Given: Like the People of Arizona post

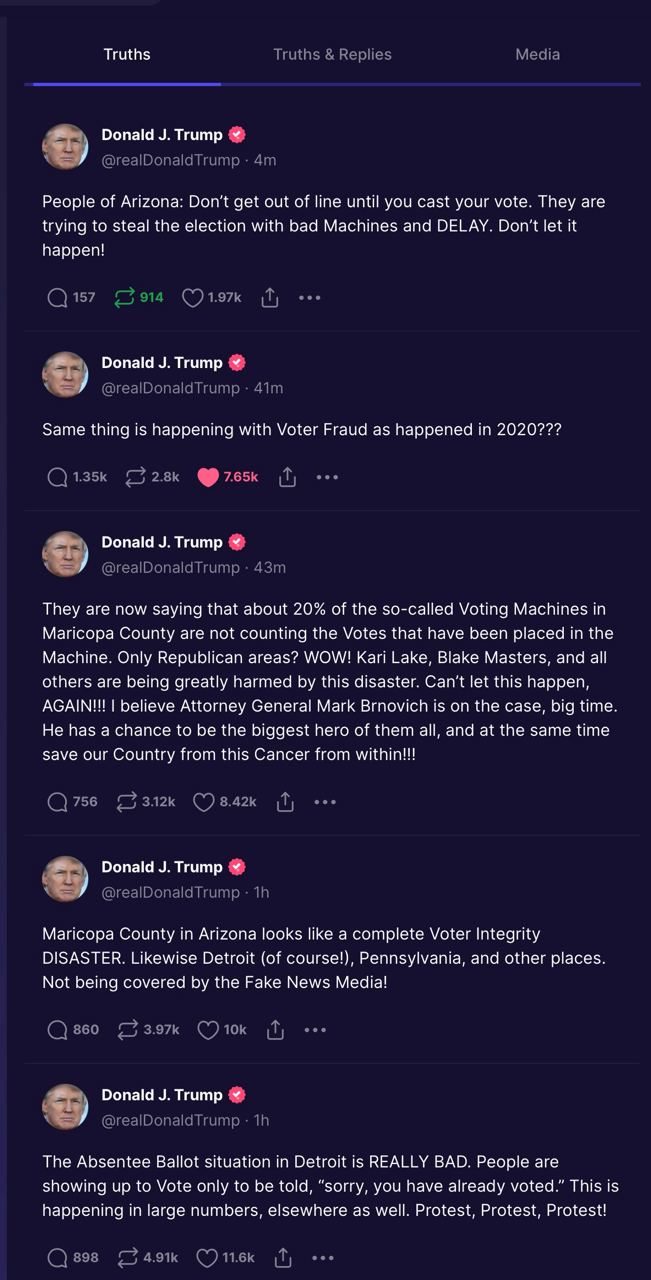Looking at the screenshot, I should click(x=193, y=297).
